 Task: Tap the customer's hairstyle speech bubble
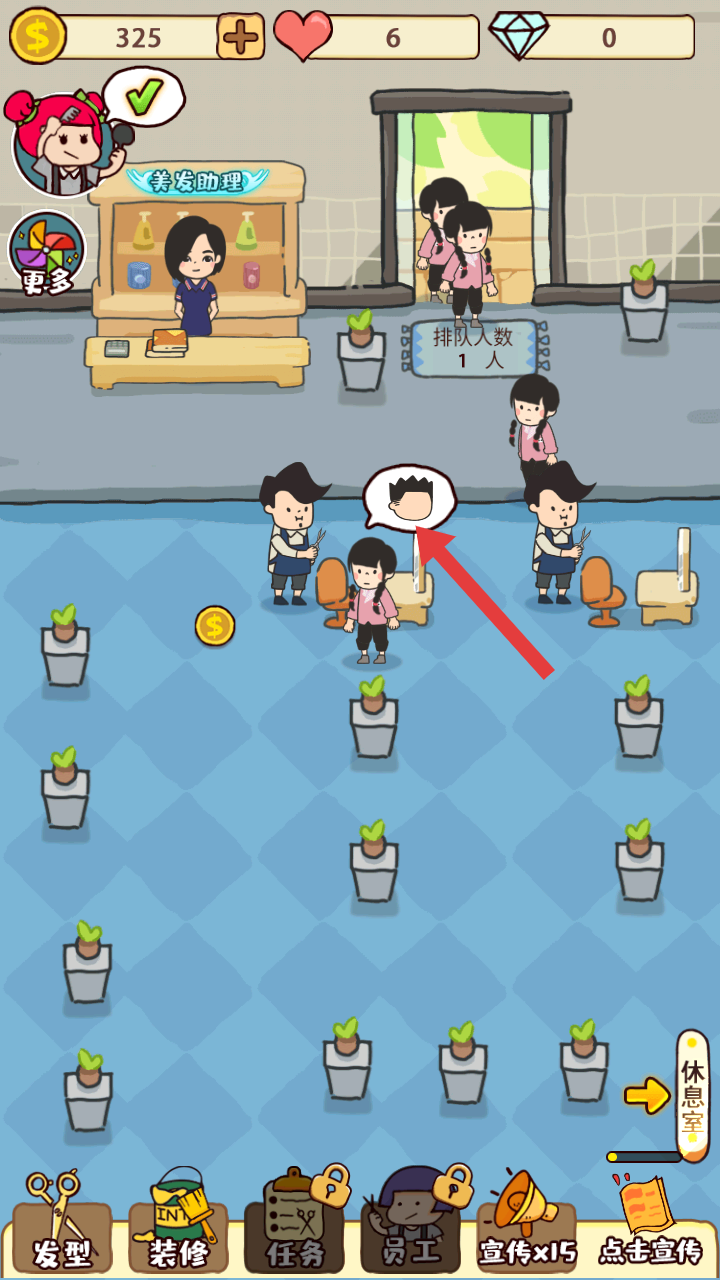[408, 497]
